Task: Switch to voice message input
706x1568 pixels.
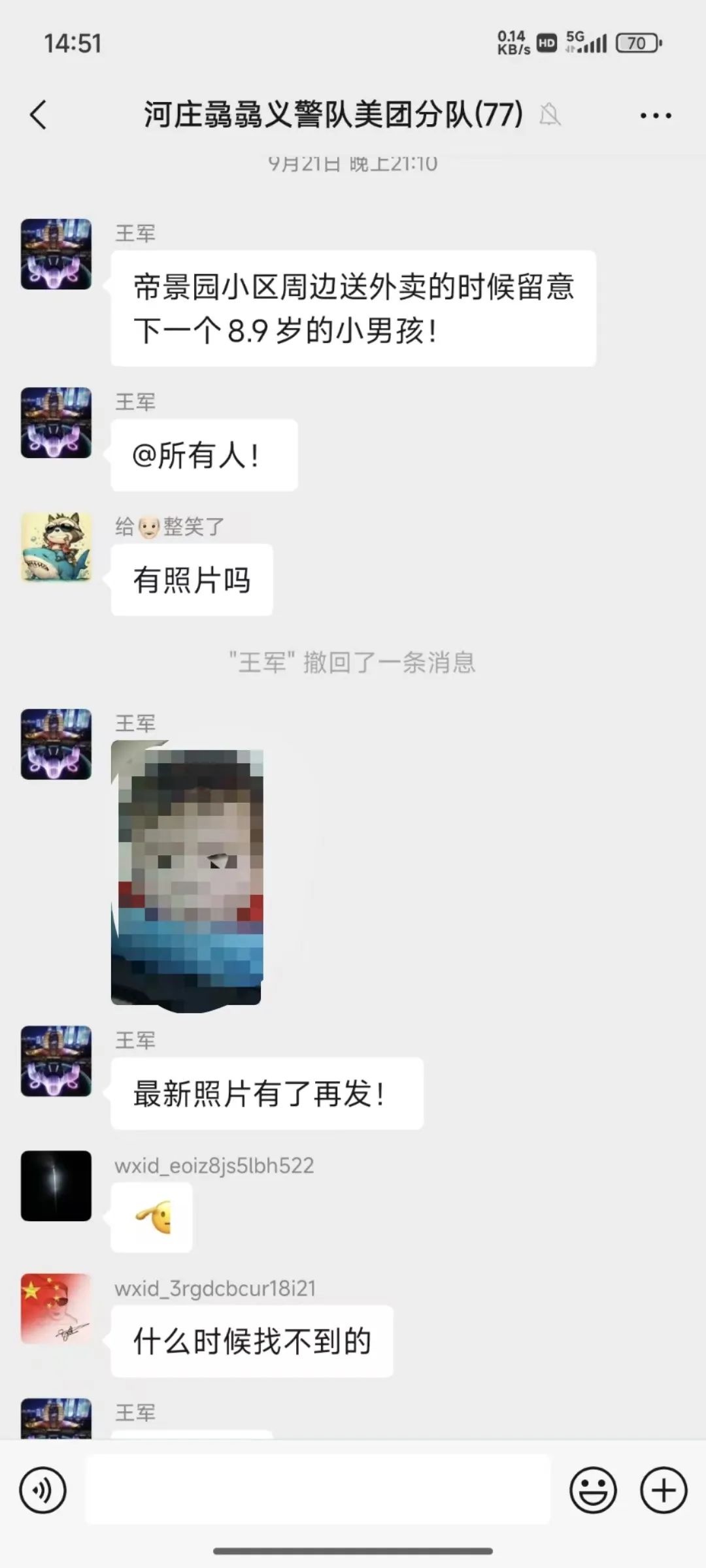Action: click(x=42, y=1490)
